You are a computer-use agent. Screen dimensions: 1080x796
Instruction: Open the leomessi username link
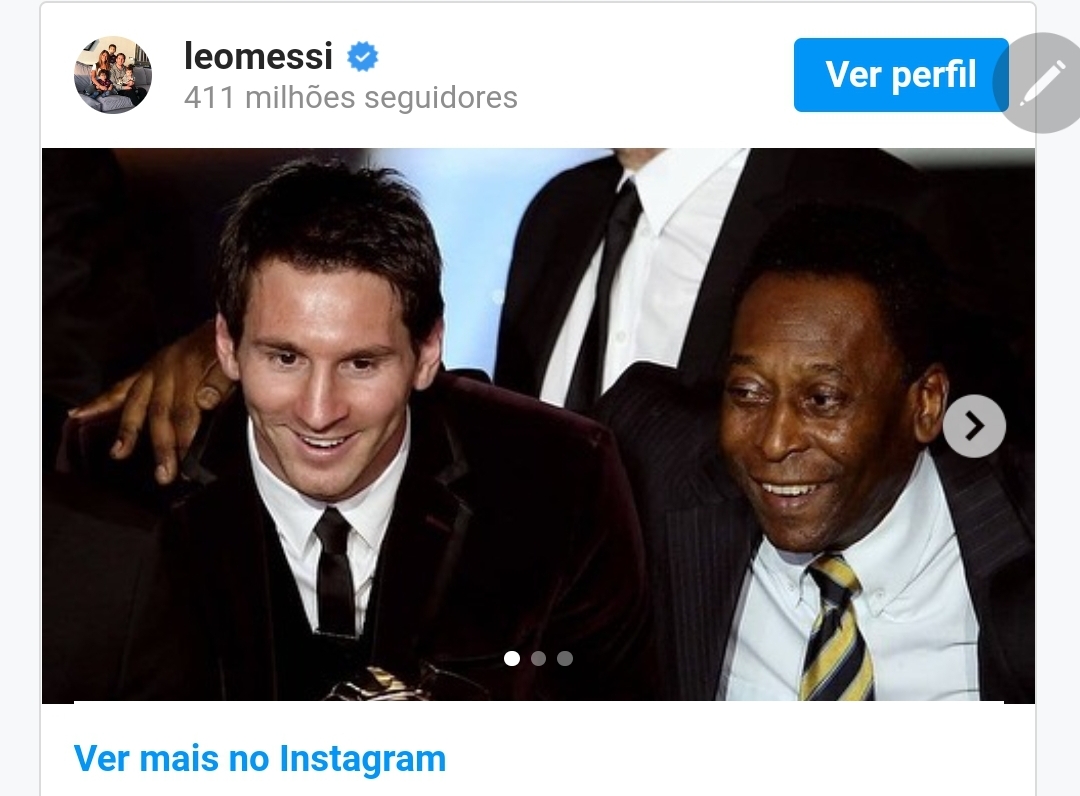click(258, 56)
